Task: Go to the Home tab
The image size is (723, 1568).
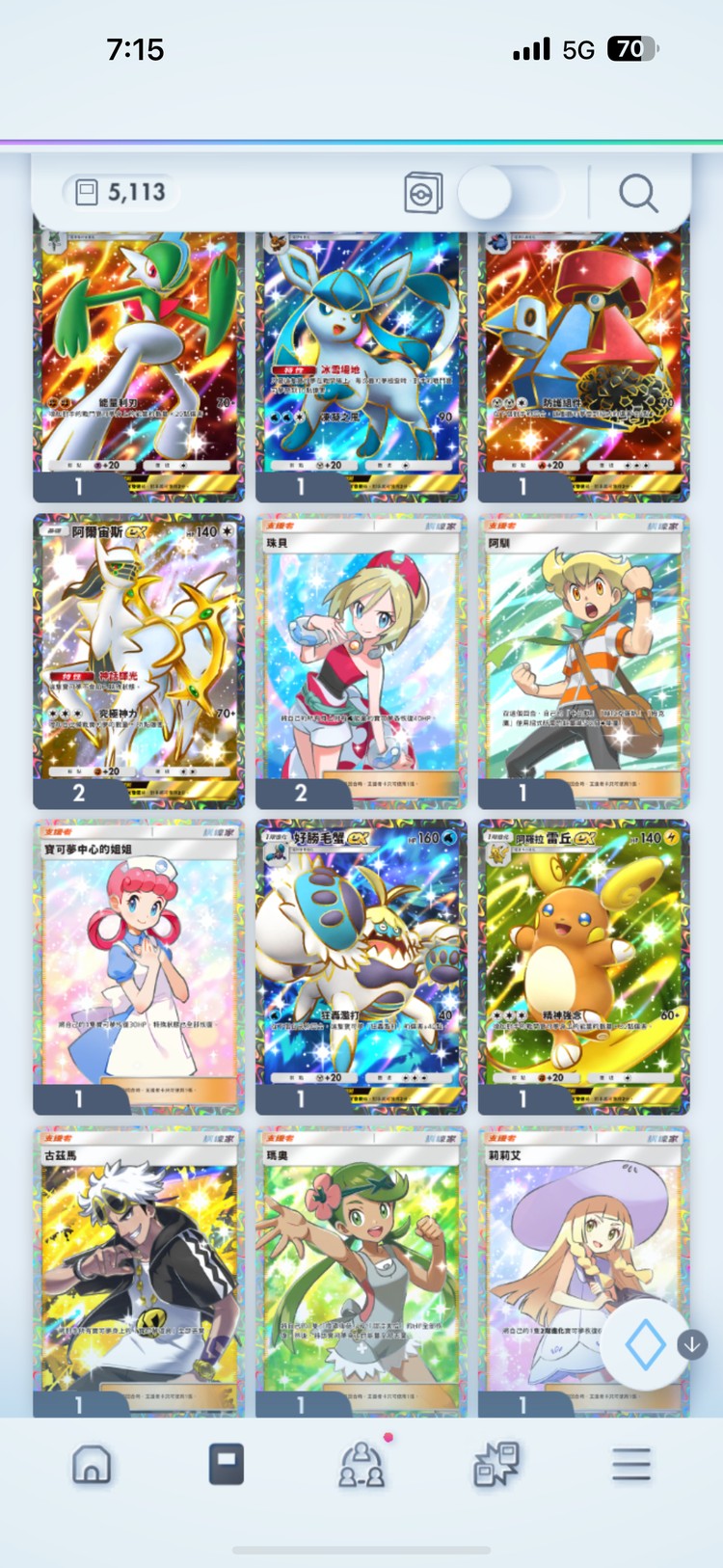Action: coord(92,1465)
